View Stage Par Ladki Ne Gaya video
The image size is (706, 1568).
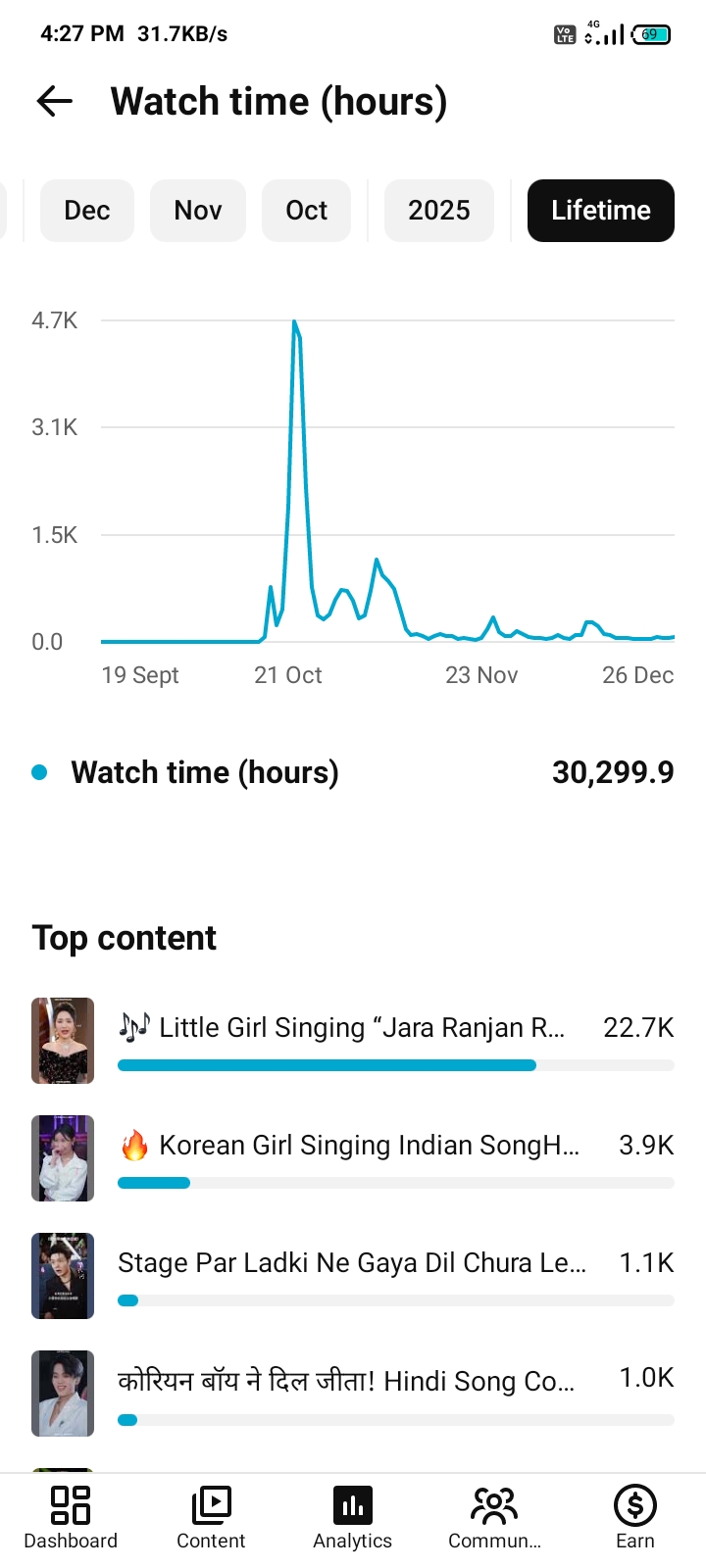pyautogui.click(x=353, y=1275)
